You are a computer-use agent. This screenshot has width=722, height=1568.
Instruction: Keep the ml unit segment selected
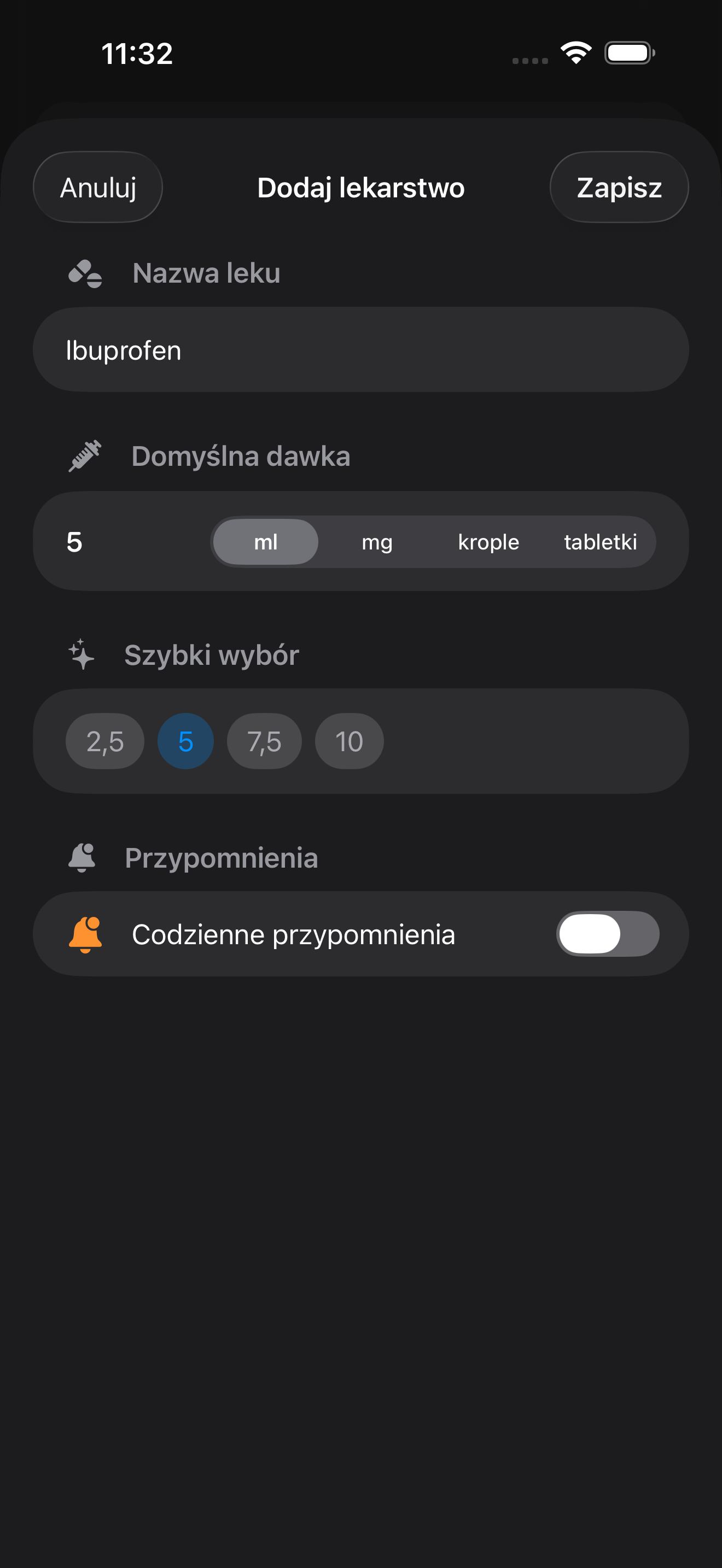265,541
